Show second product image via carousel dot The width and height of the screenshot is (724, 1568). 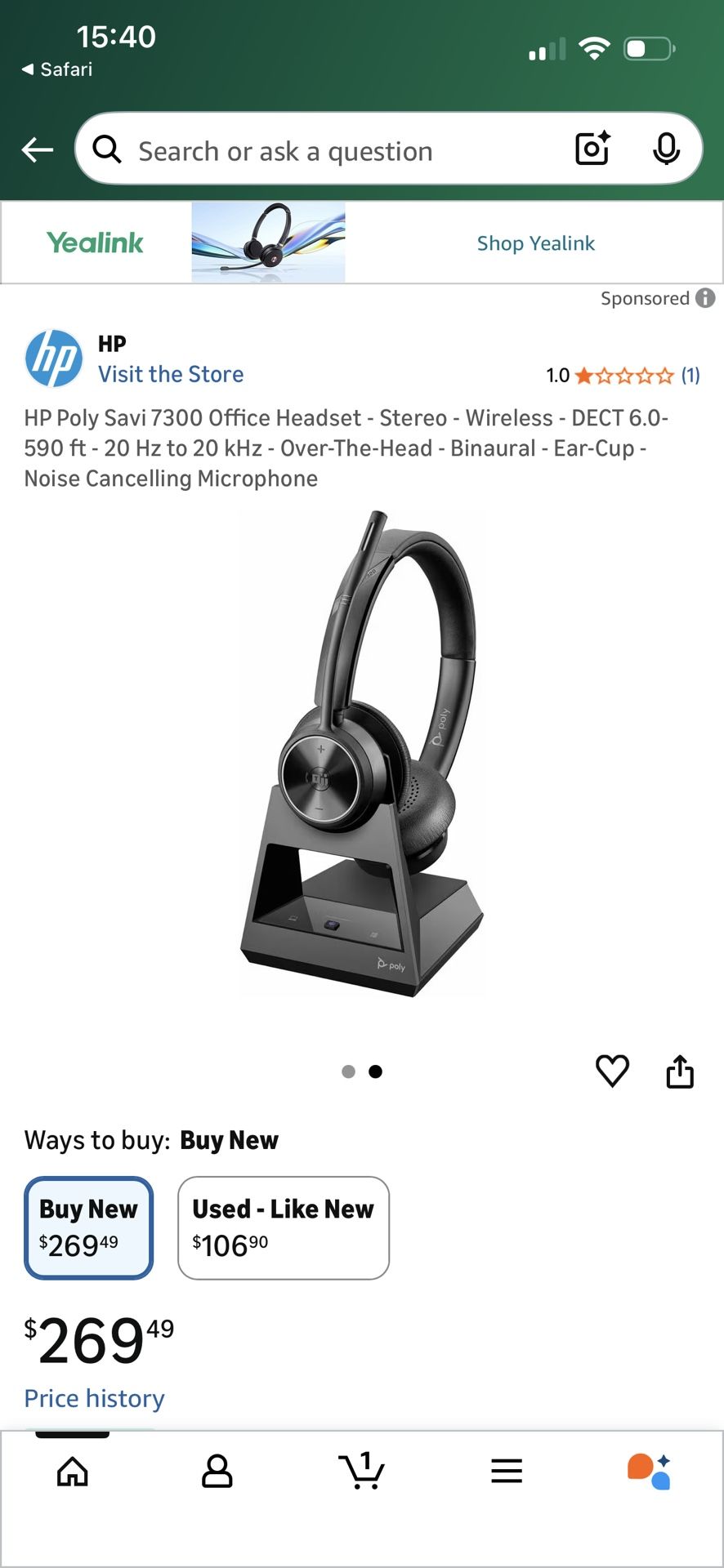click(374, 1071)
